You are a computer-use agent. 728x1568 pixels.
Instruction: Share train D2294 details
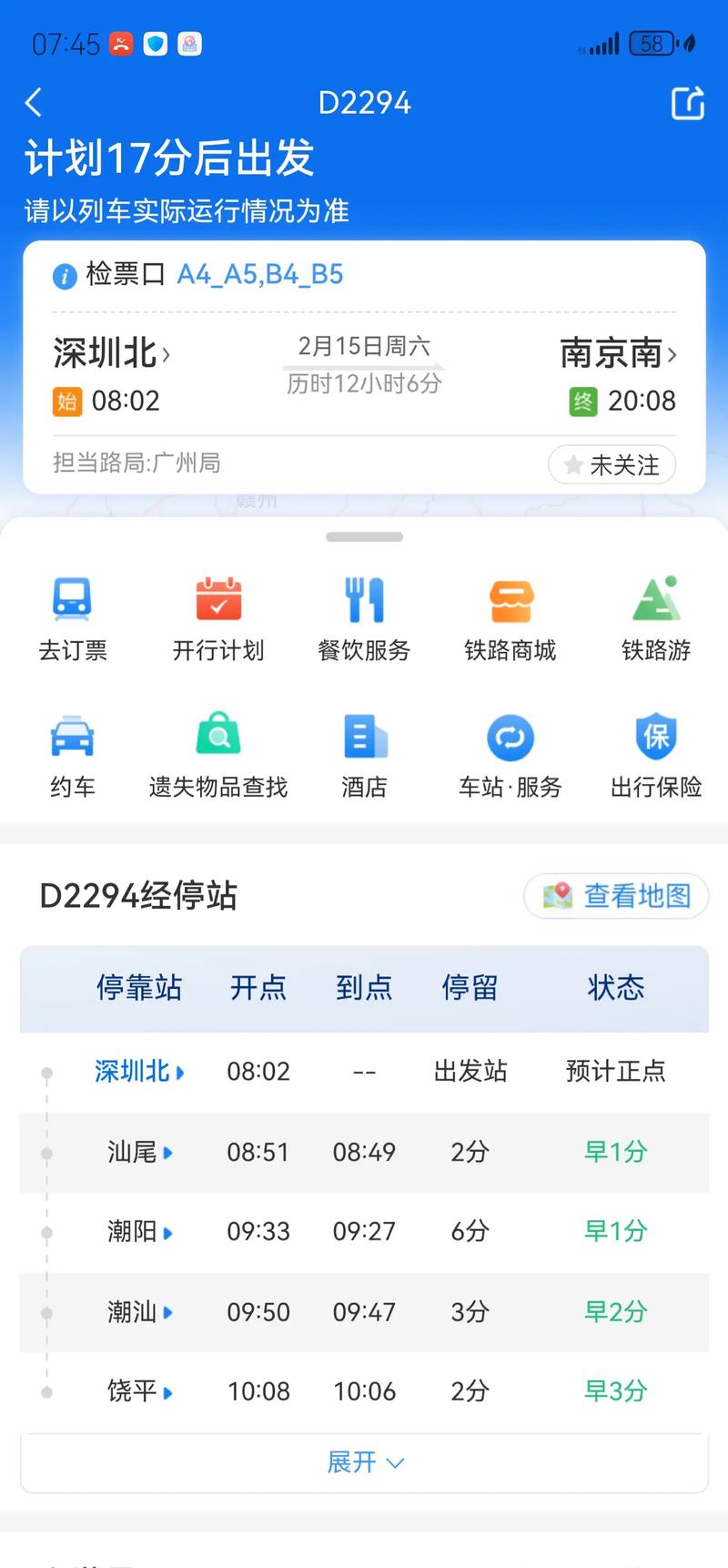(x=688, y=103)
